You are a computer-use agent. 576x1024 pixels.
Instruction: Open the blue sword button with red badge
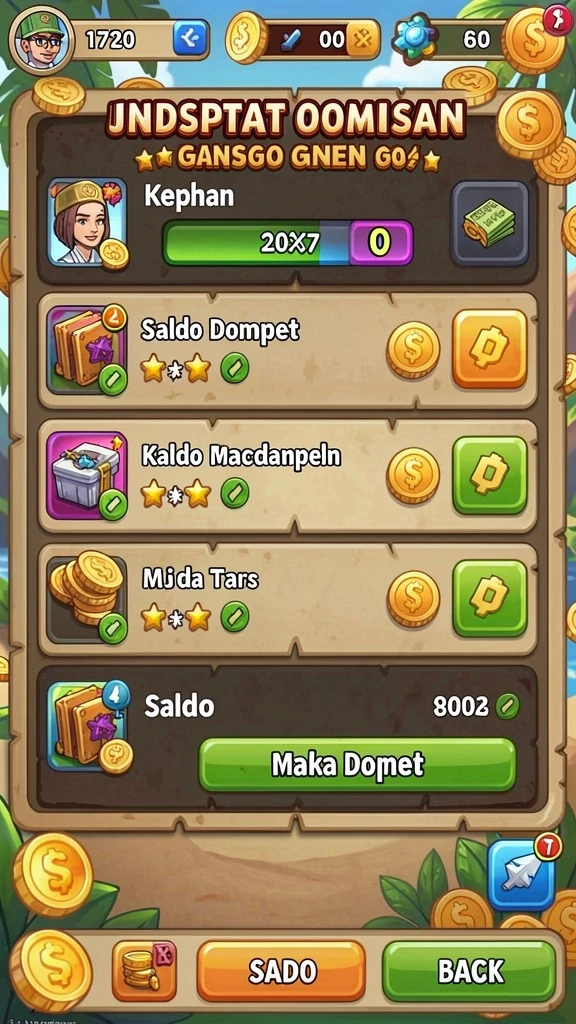[520, 875]
